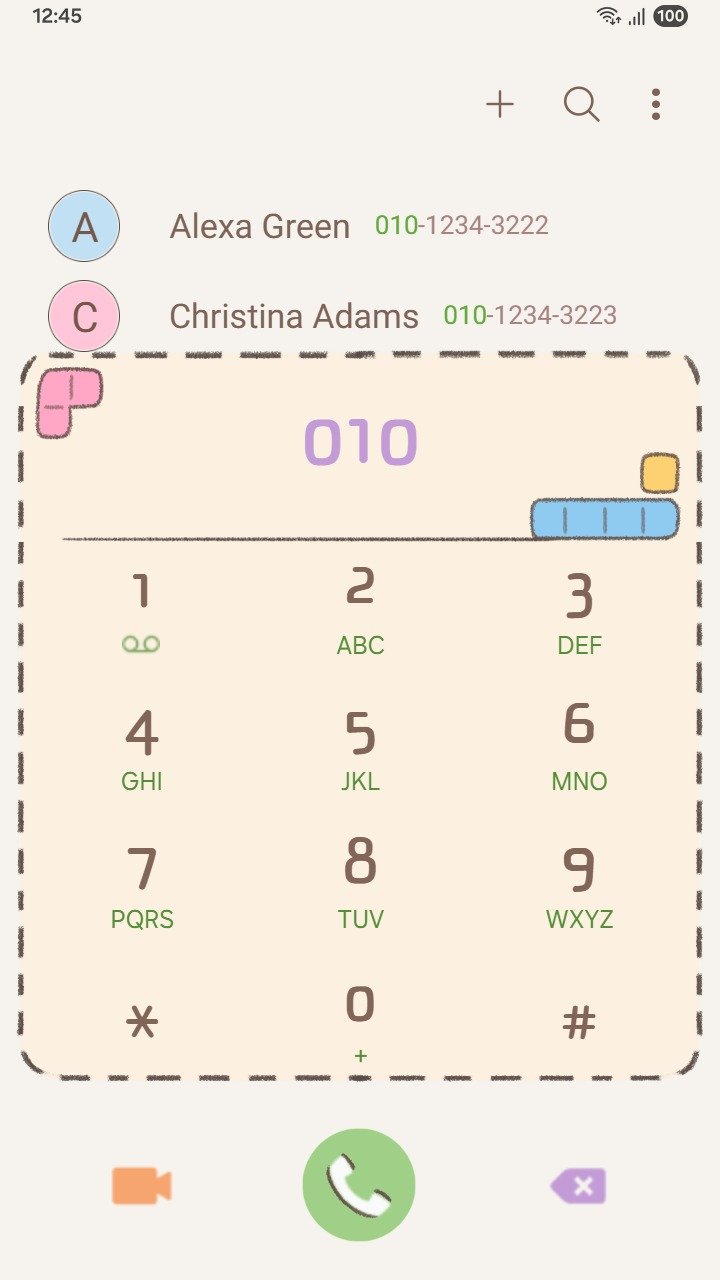Hit the 6 MNO key

579,748
